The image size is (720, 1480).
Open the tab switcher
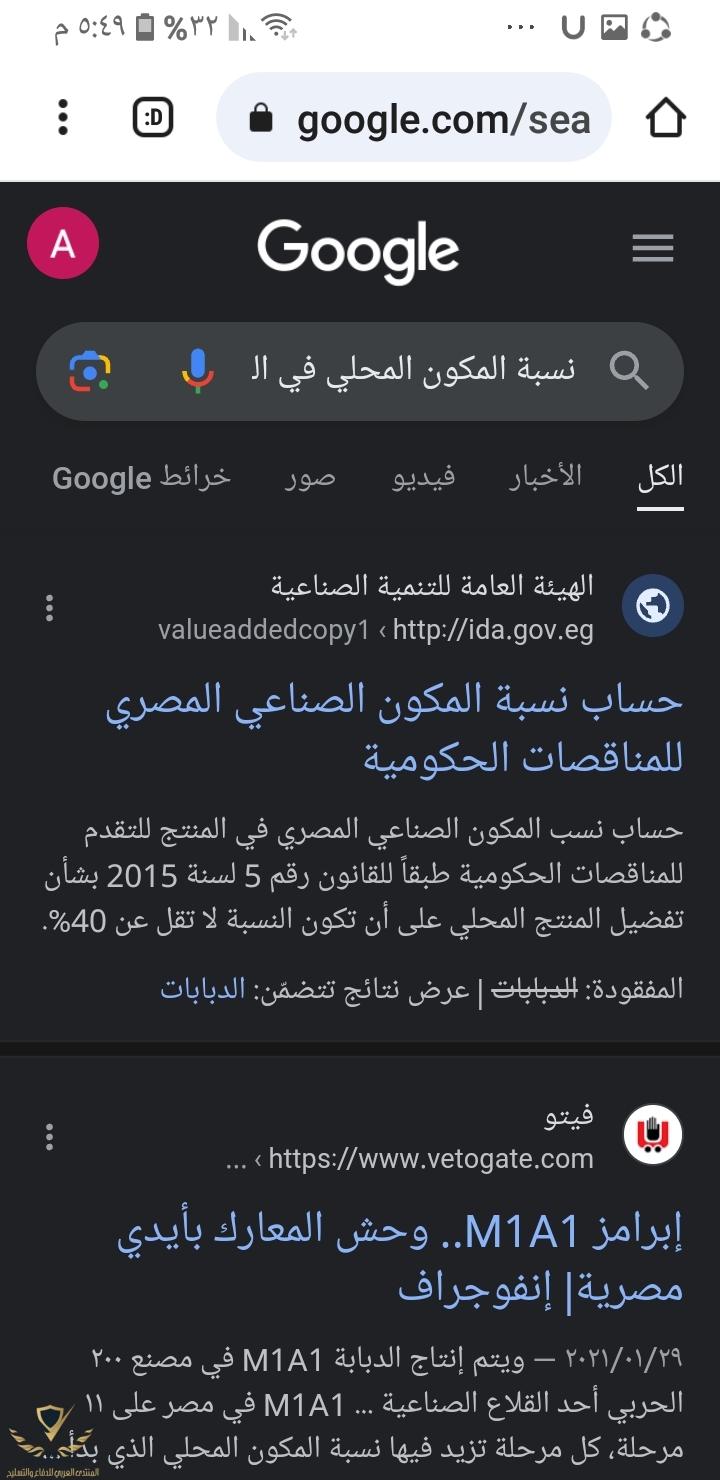pos(153,118)
